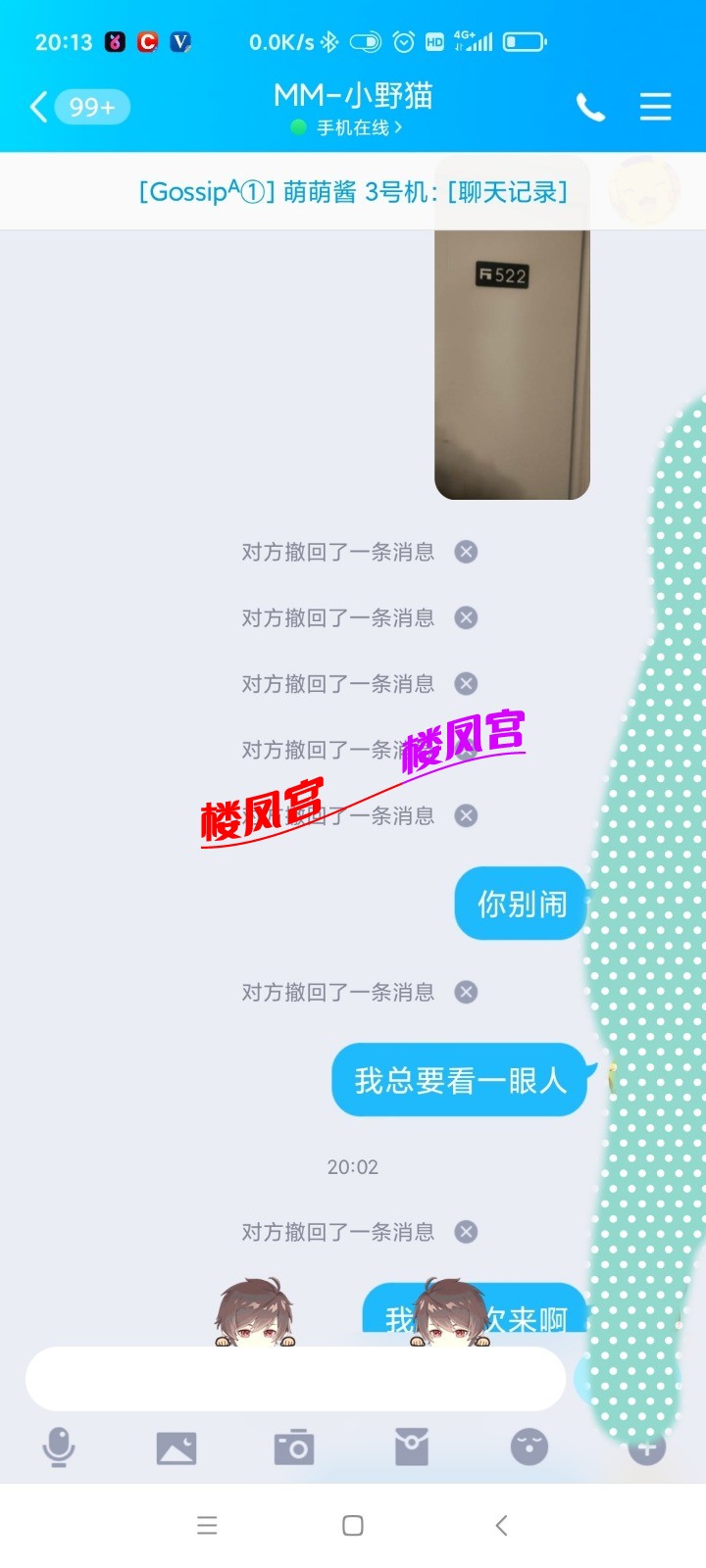Start a voice call with MM-小野猫
This screenshot has width=706, height=1568.
590,107
